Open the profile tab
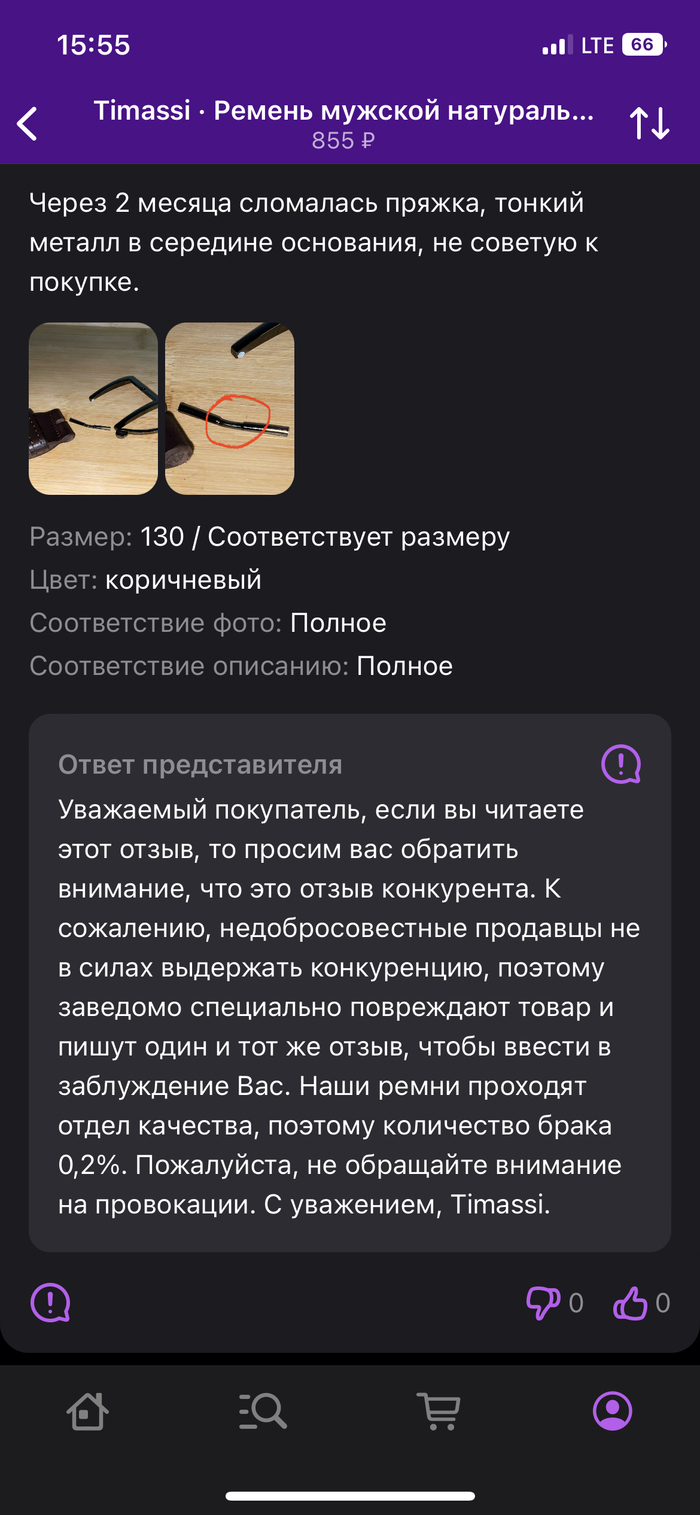Screen dimensions: 700x1515 point(612,1411)
